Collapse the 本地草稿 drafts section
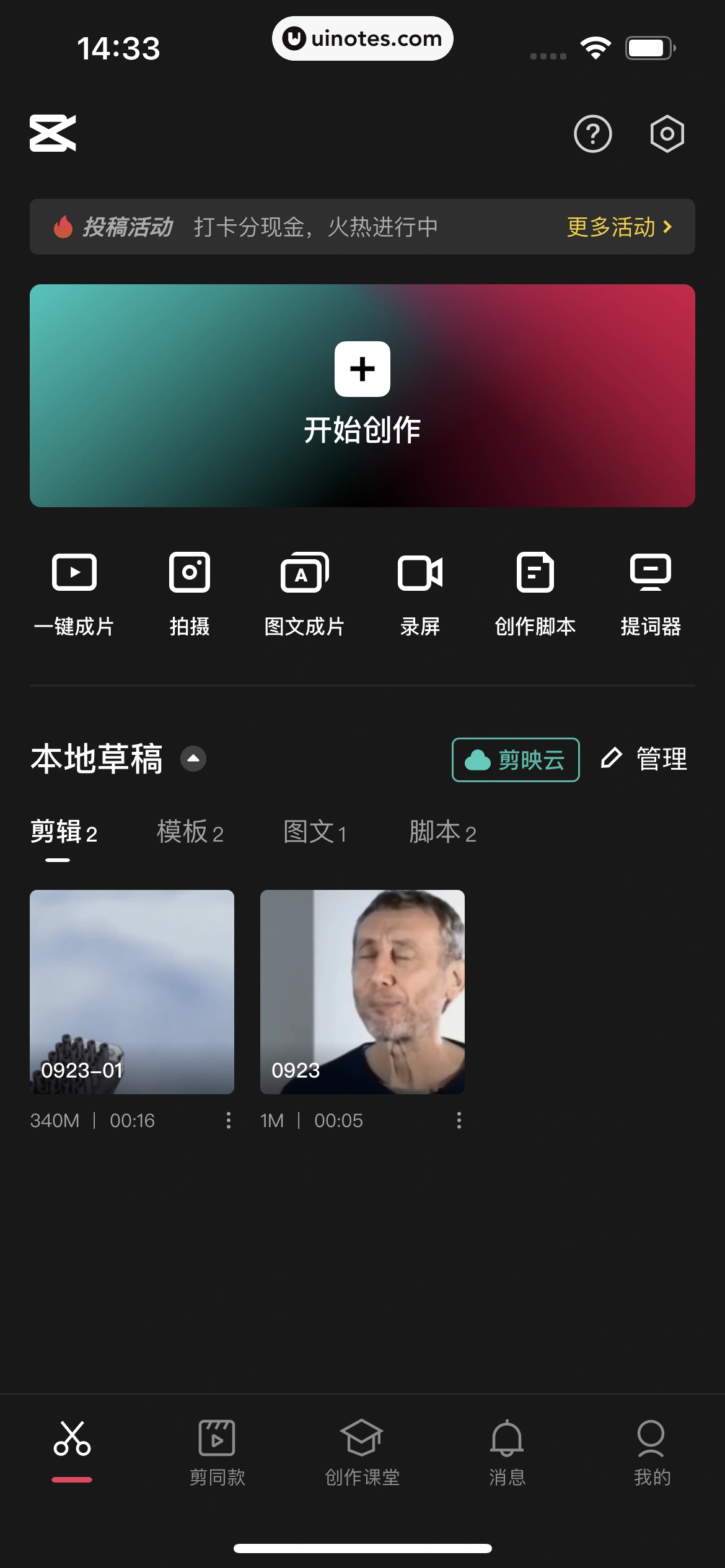The width and height of the screenshot is (725, 1568). (x=193, y=759)
